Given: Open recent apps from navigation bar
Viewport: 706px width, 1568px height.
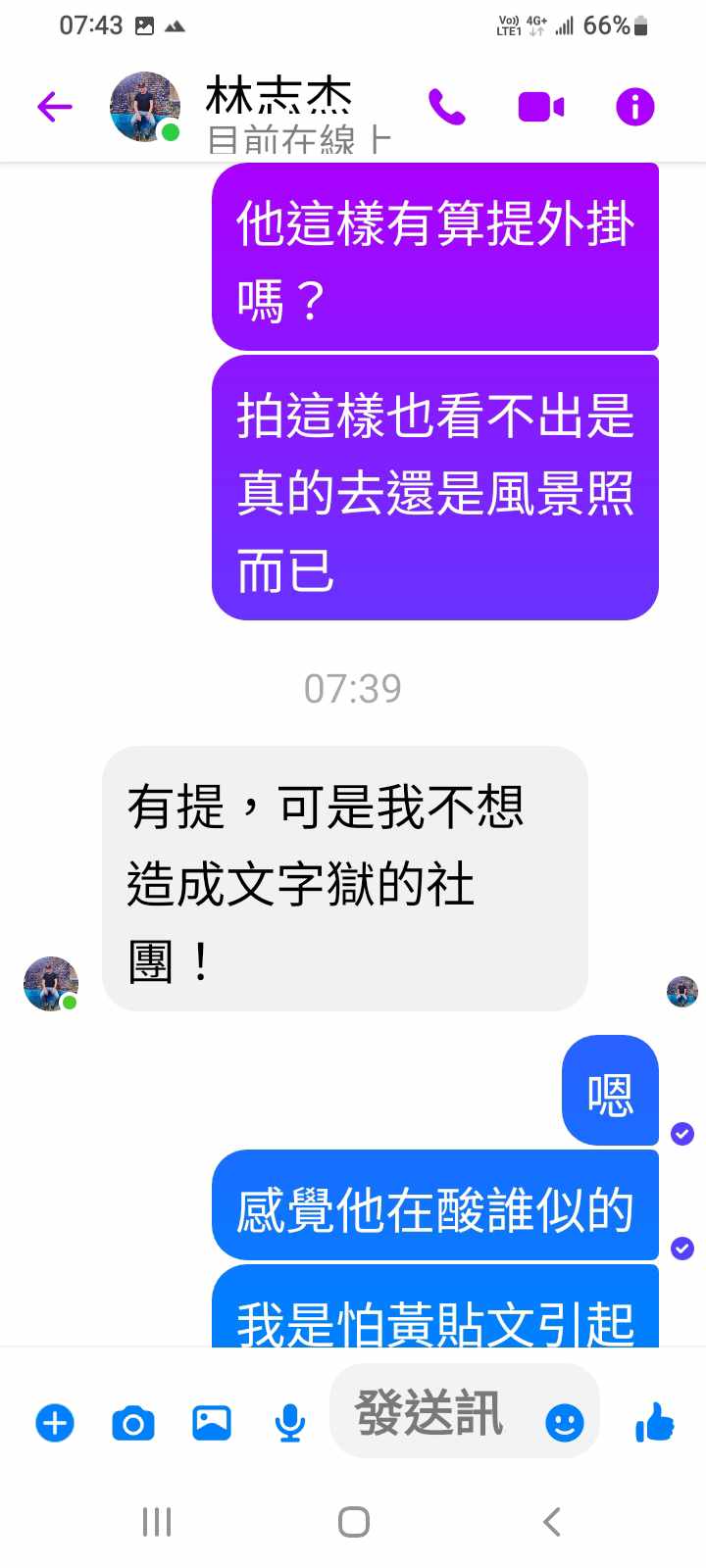Looking at the screenshot, I should point(157,1522).
